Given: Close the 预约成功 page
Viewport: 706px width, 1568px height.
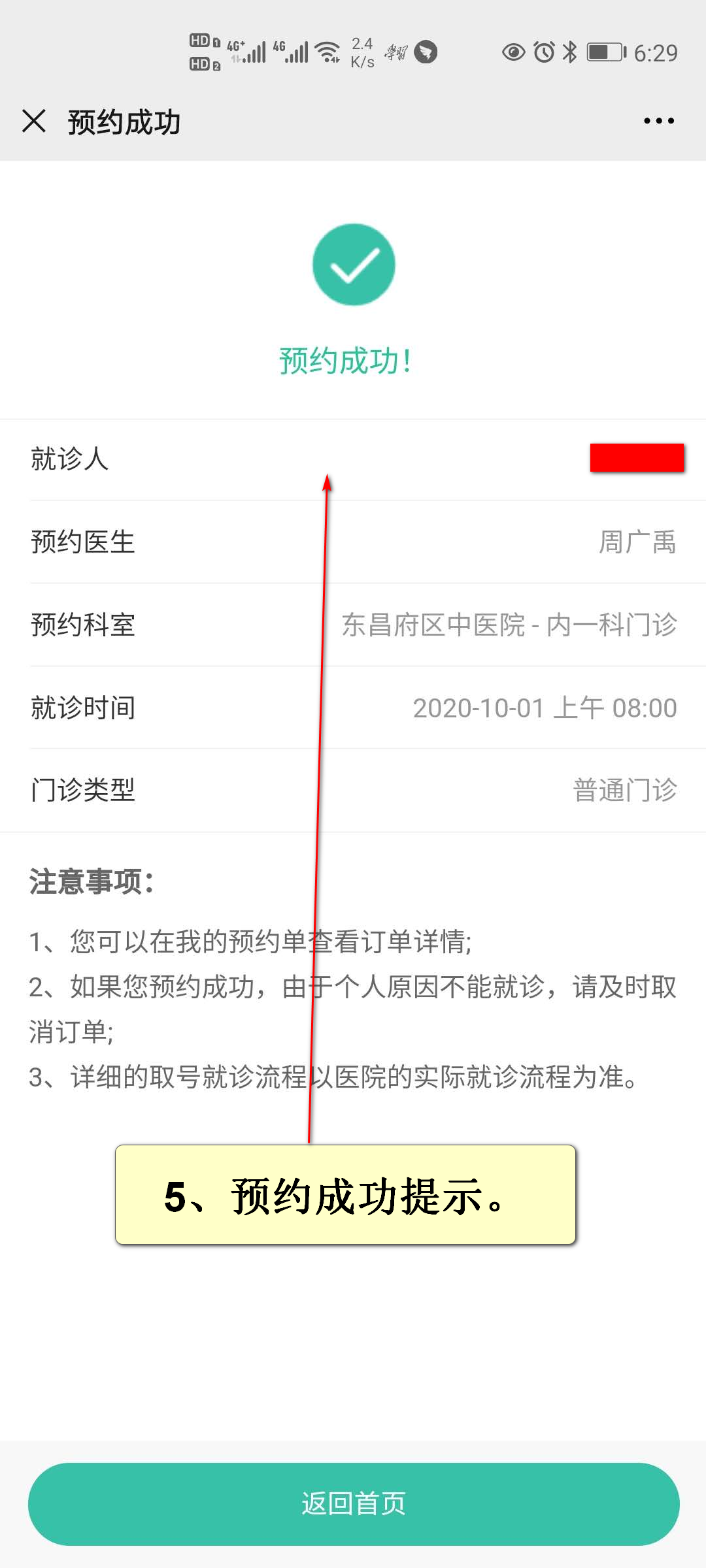Looking at the screenshot, I should [x=34, y=121].
